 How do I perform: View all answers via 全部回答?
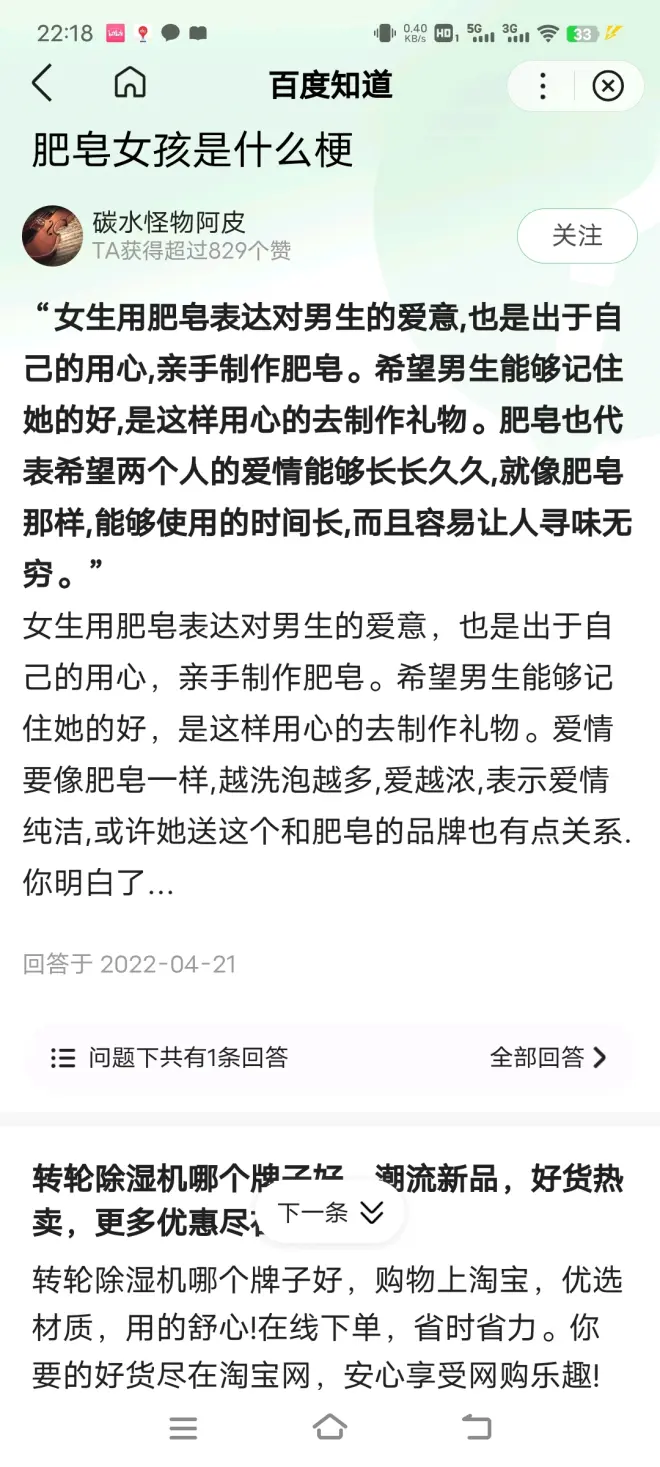548,1057
